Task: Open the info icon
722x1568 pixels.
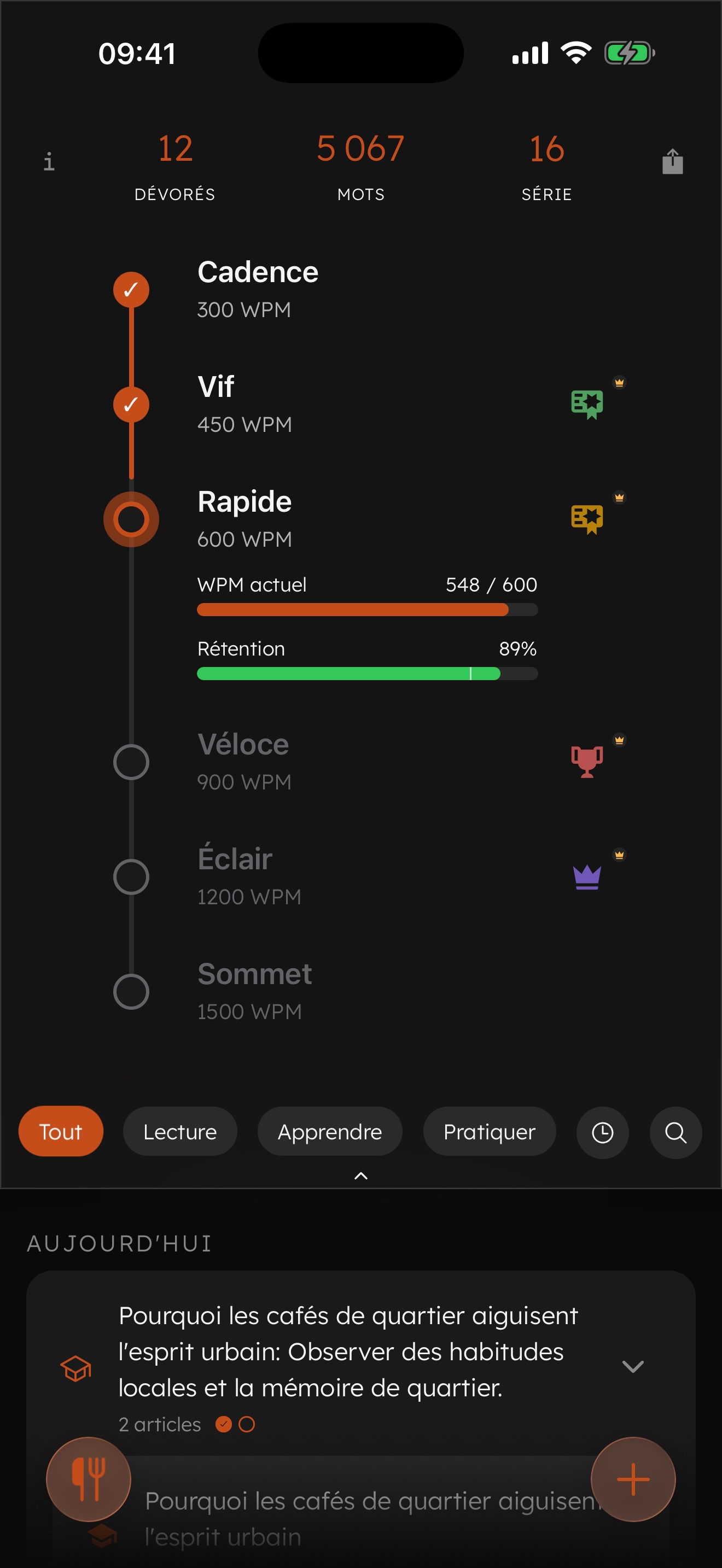Action: point(49,161)
